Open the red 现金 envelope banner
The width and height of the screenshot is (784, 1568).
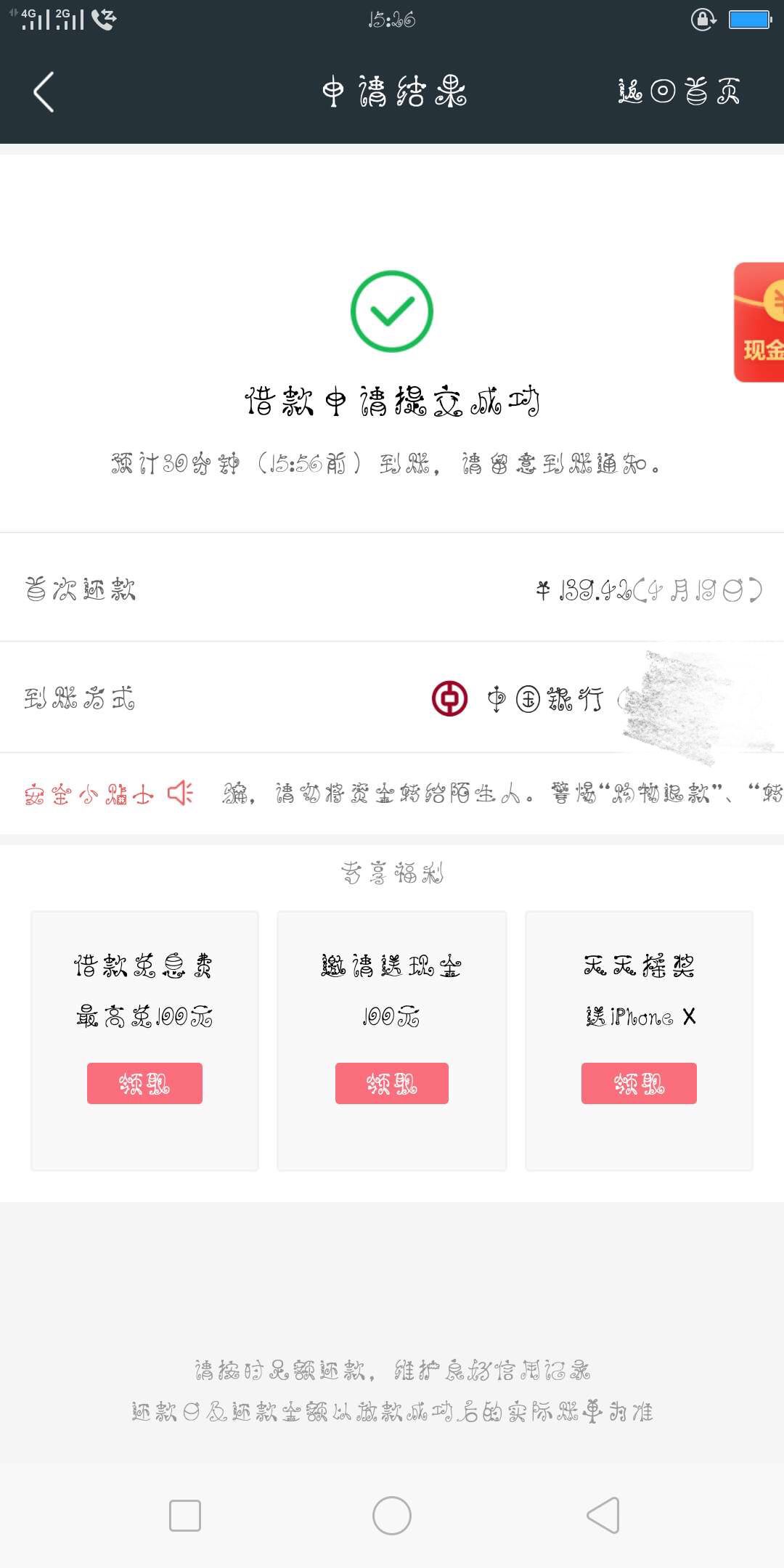tap(759, 322)
